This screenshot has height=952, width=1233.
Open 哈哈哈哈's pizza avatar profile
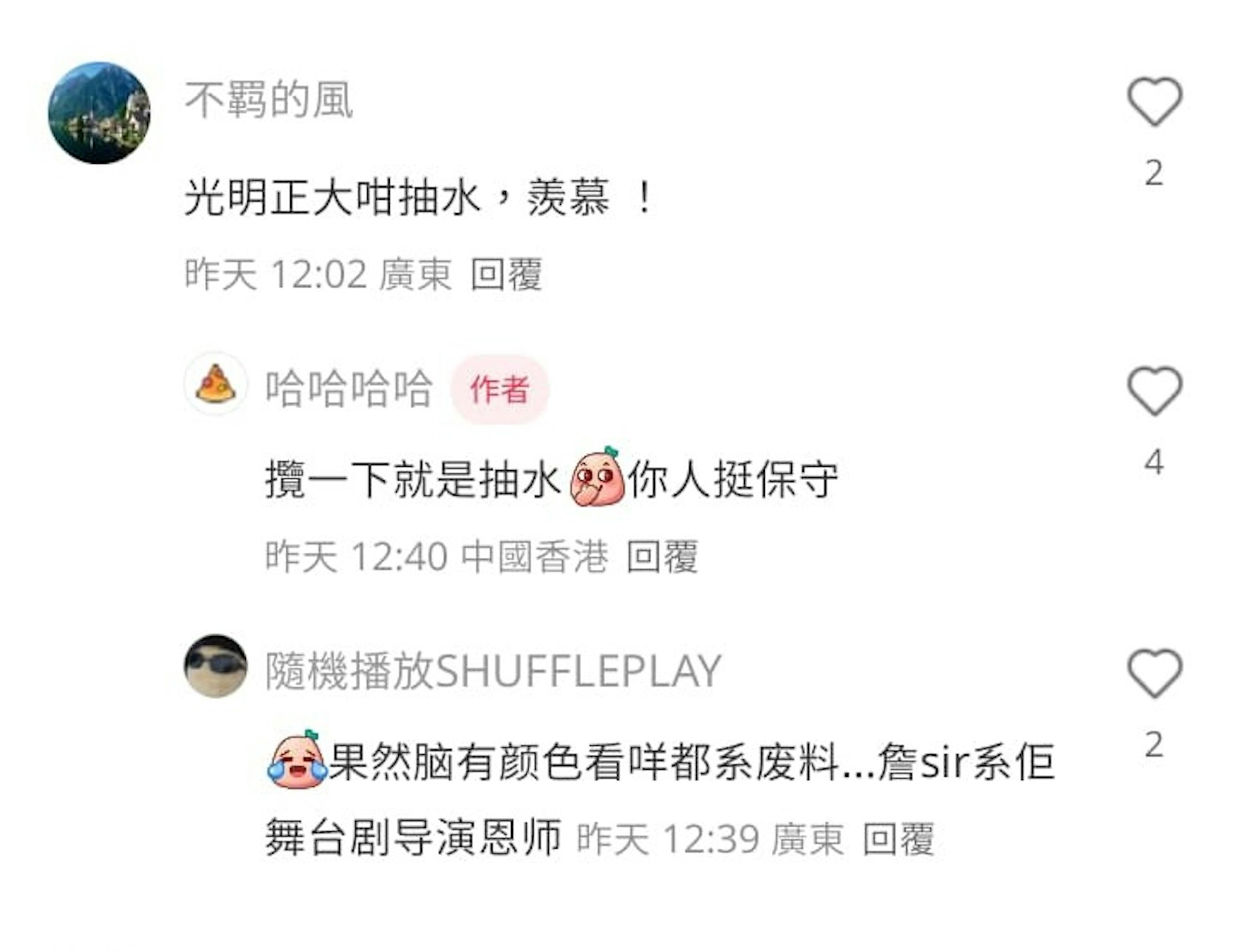click(216, 384)
